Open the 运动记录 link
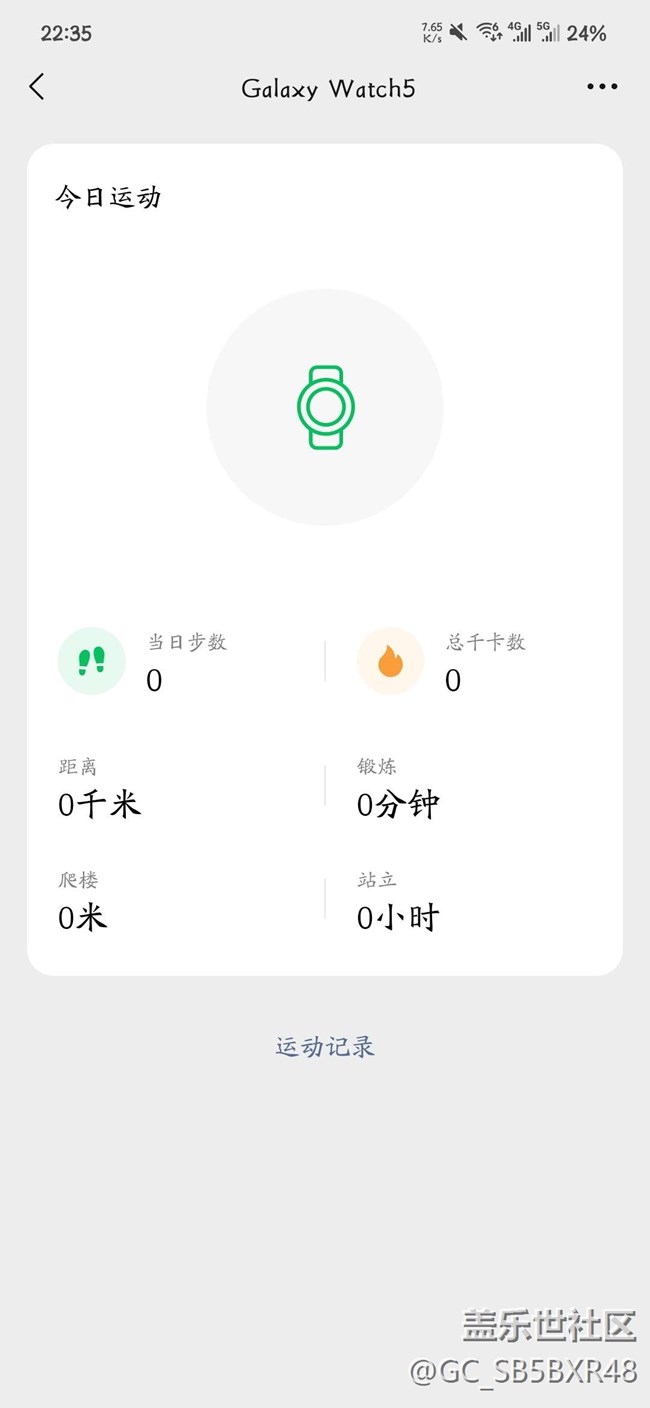The width and height of the screenshot is (650, 1408). click(x=325, y=1047)
